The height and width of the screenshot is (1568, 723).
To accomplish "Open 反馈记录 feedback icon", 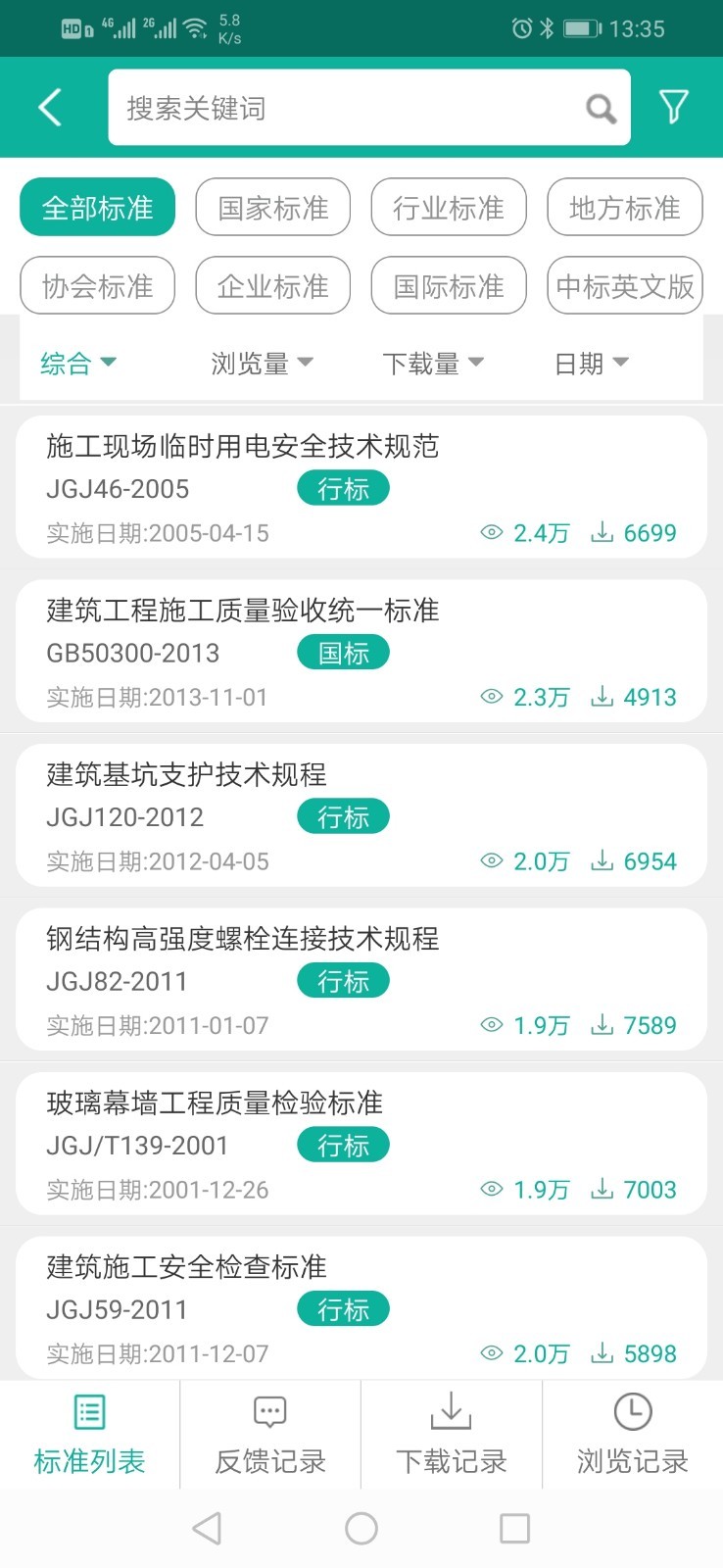I will pyautogui.click(x=267, y=1411).
